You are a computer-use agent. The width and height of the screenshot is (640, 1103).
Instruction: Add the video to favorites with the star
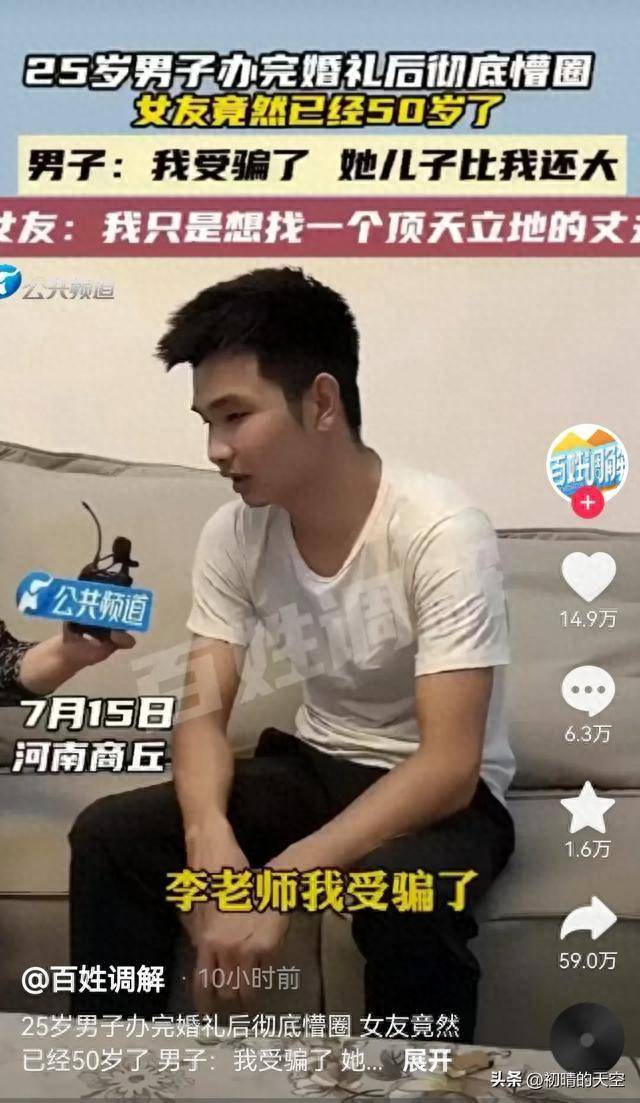click(588, 808)
